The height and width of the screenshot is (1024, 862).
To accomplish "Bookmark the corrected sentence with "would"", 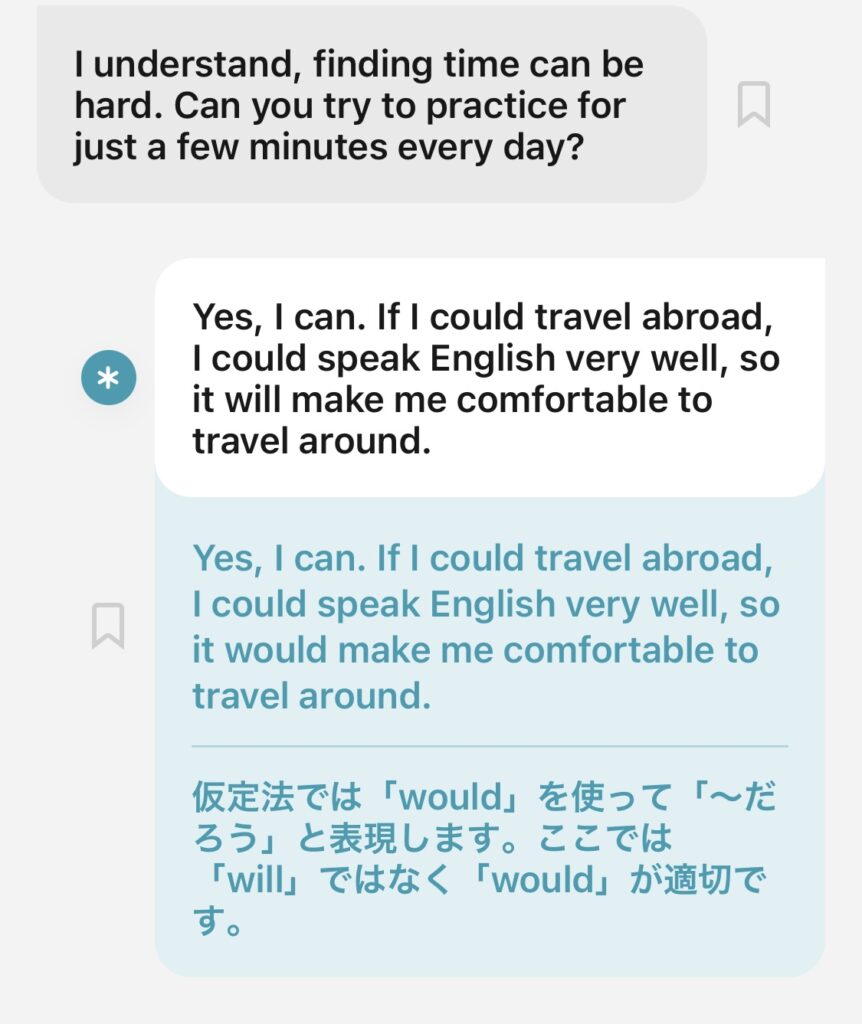I will (108, 626).
